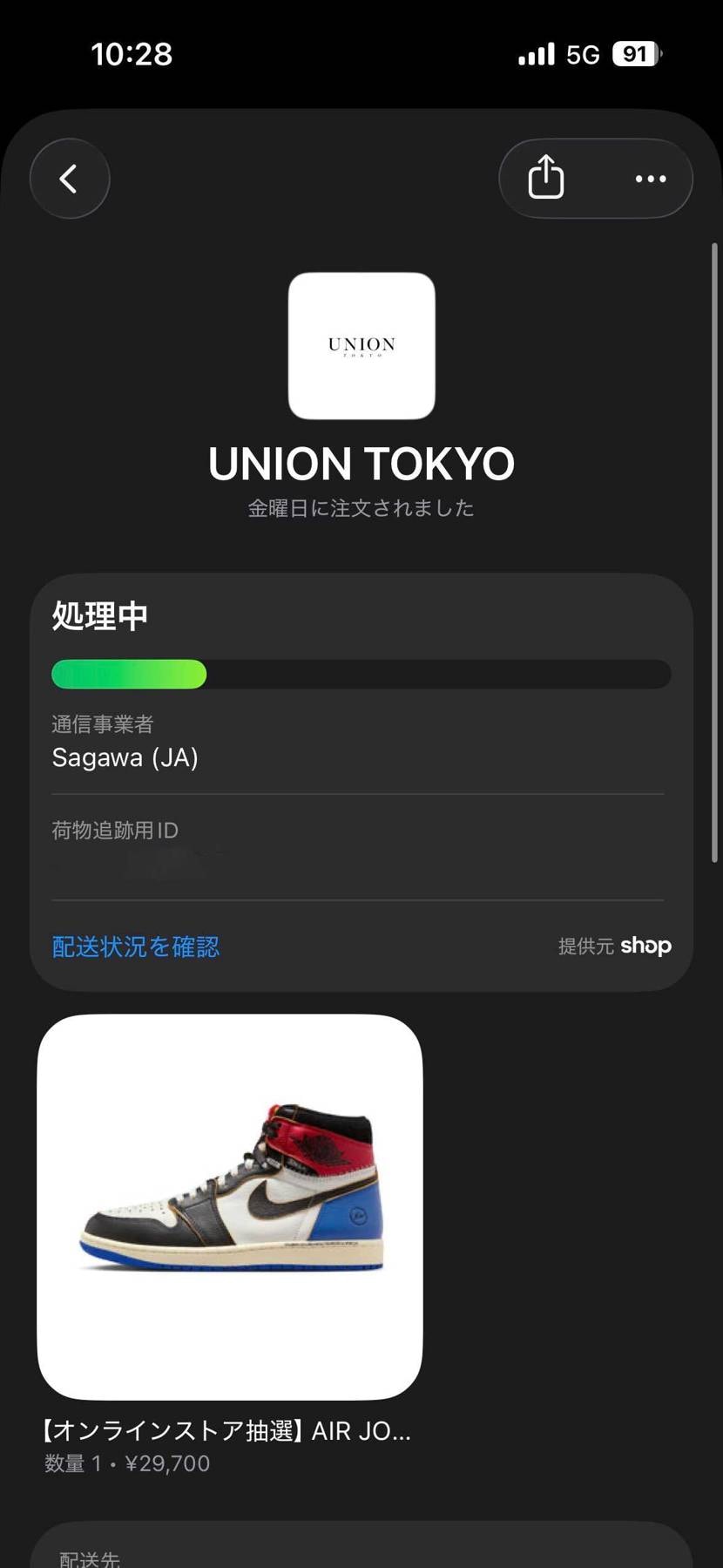The image size is (723, 1568).
Task: Tap the UNION TOKYO store name
Action: point(361,463)
